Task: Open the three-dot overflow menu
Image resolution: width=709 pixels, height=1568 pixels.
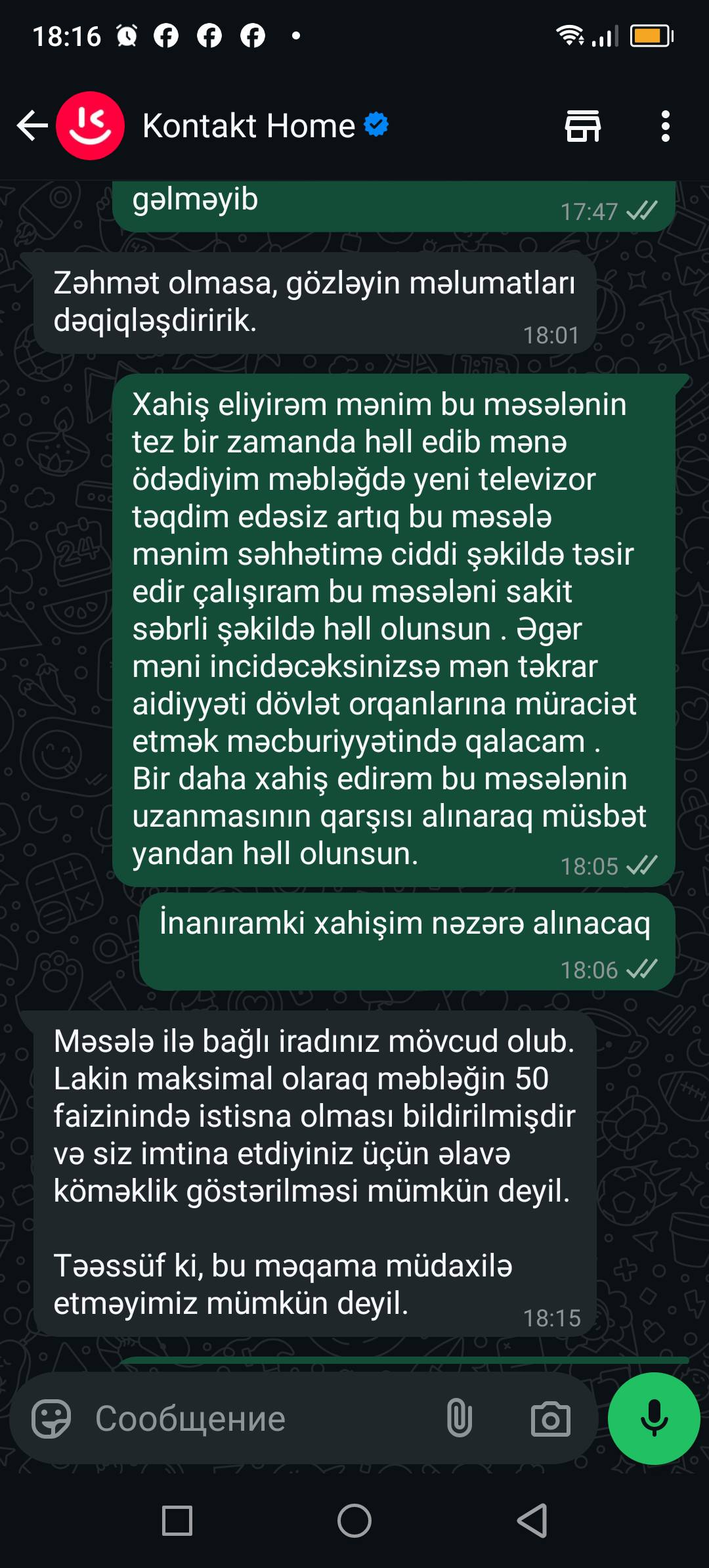Action: (666, 125)
